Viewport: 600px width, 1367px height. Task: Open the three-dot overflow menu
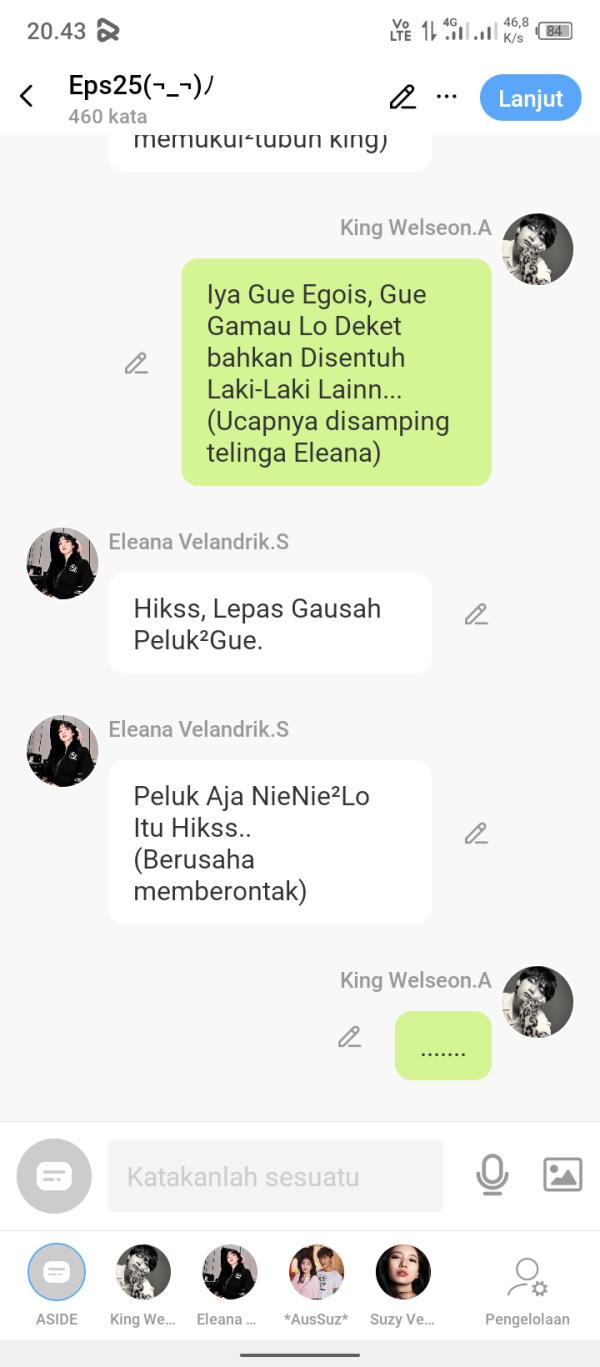pos(447,97)
